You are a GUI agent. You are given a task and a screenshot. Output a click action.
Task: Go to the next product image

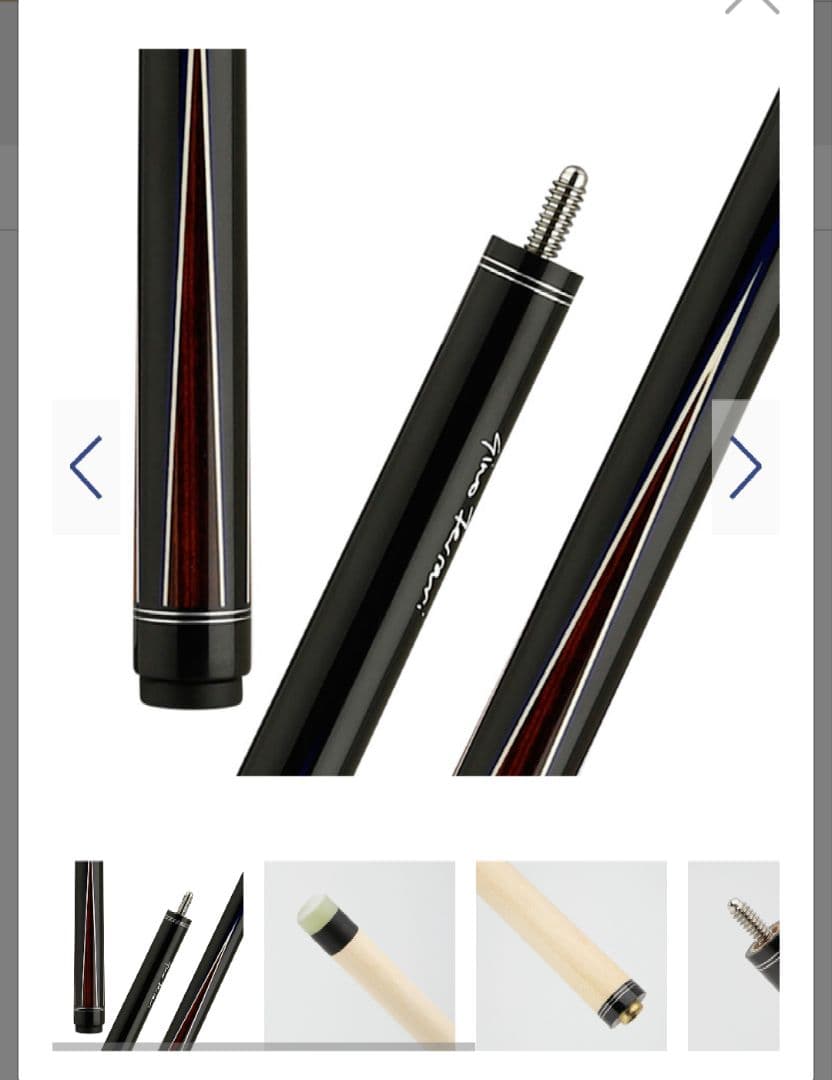click(745, 467)
